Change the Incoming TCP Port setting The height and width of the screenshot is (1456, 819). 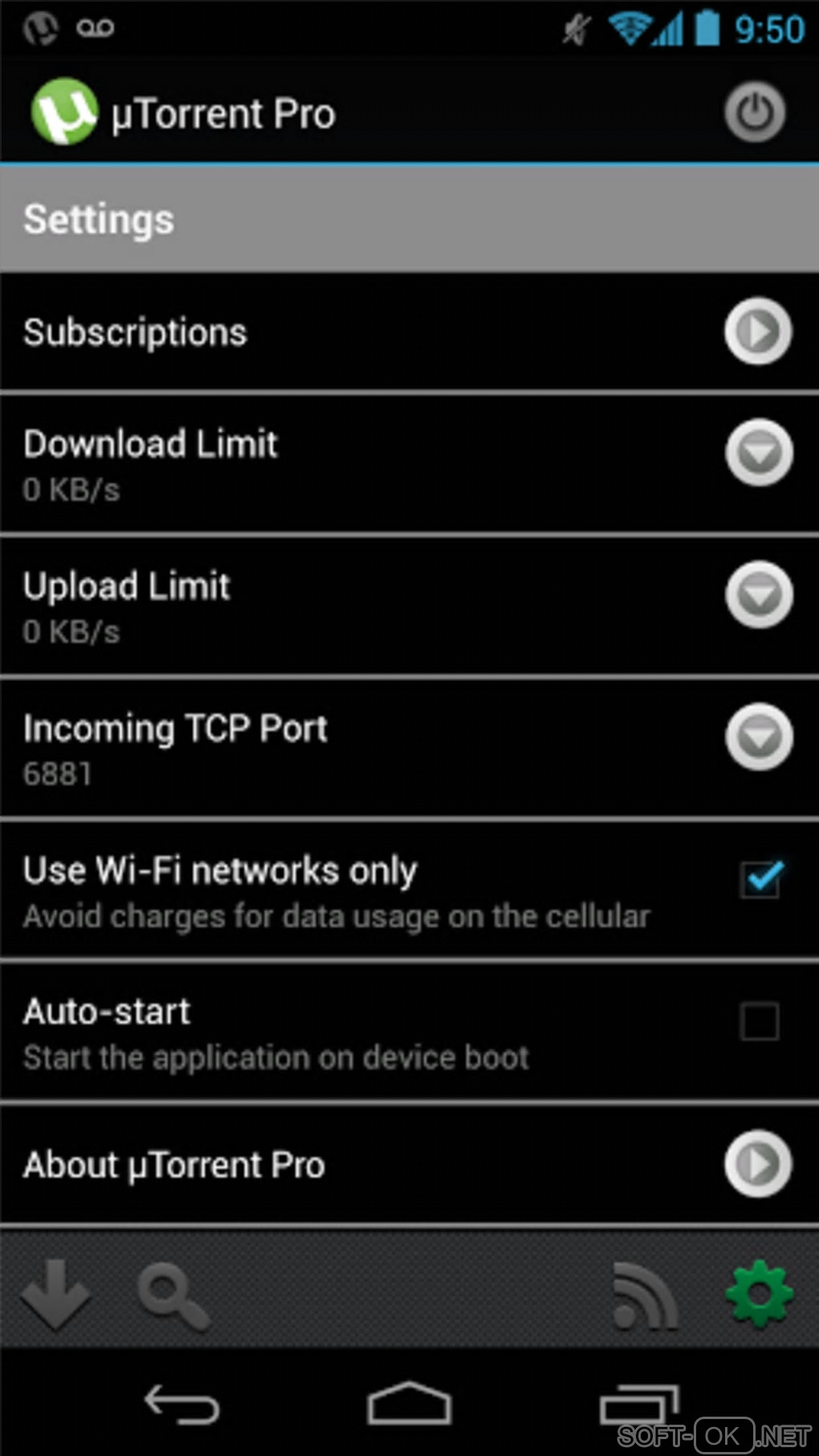[759, 737]
